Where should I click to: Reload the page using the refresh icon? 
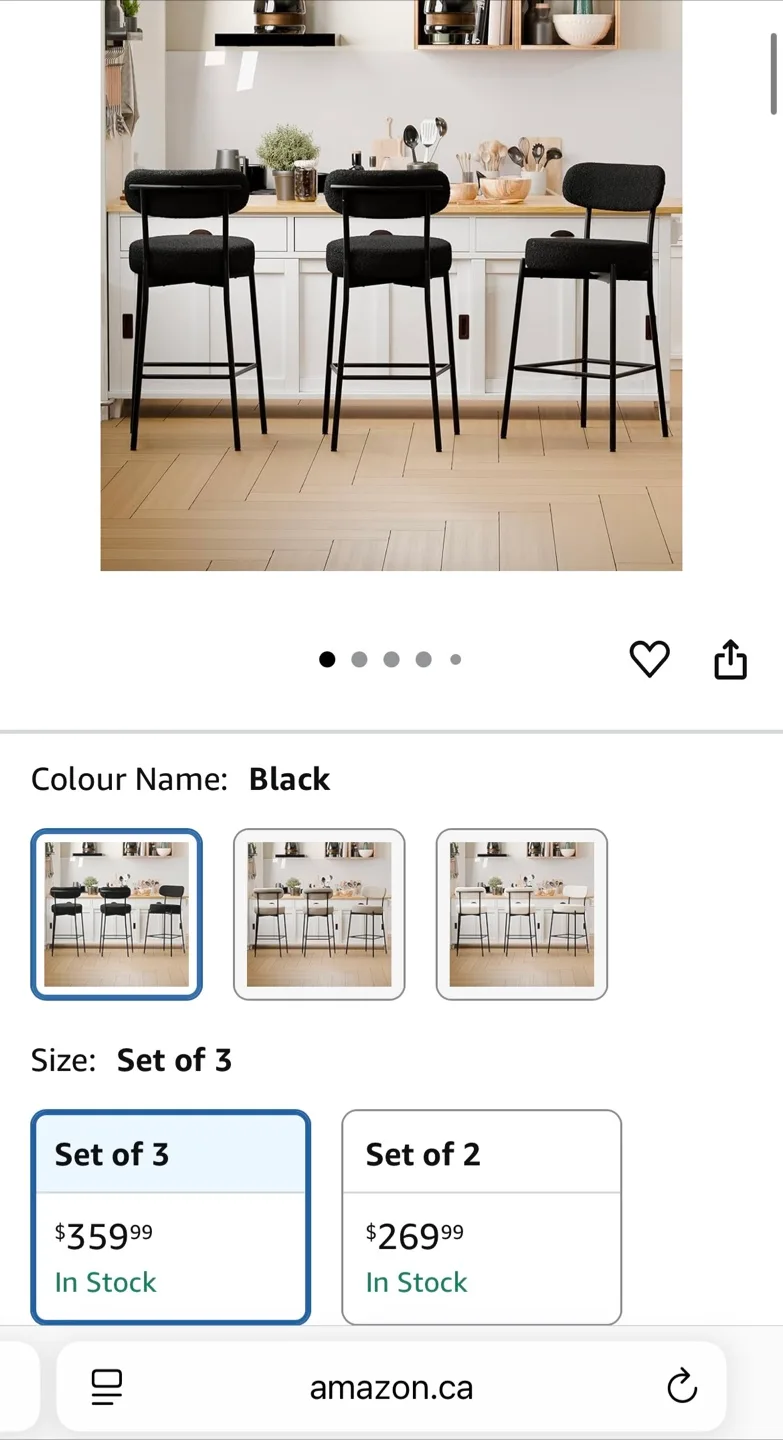point(682,1386)
